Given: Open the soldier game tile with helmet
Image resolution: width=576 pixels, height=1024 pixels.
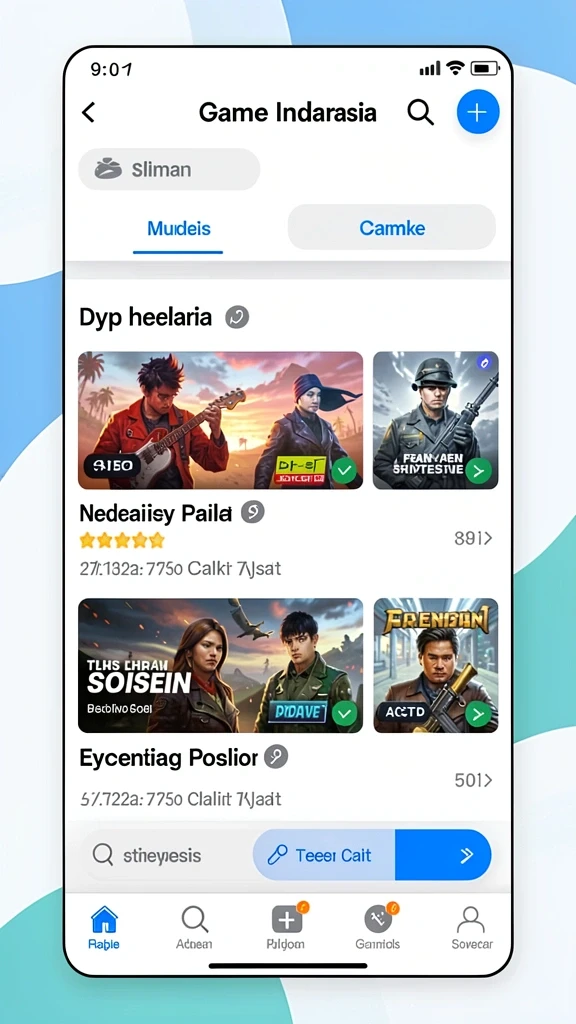Looking at the screenshot, I should [435, 420].
